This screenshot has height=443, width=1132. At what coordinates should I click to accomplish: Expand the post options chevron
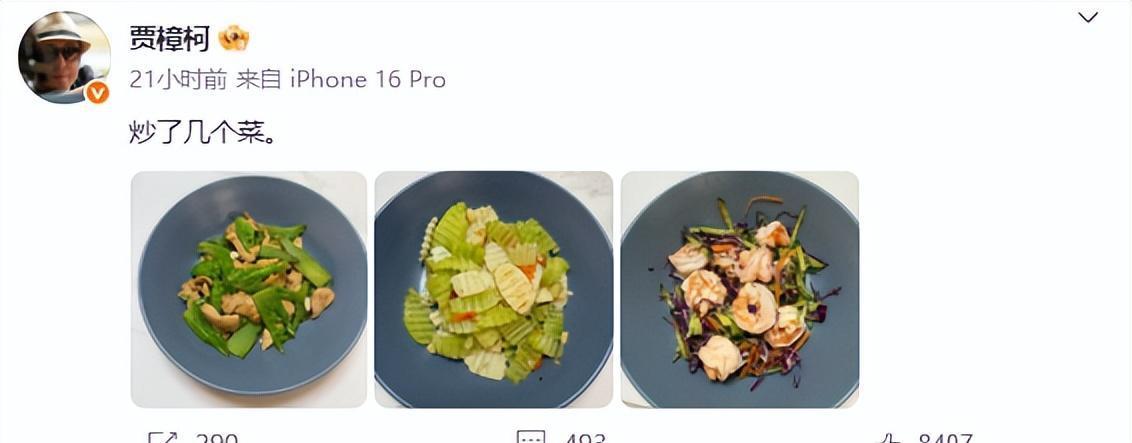pyautogui.click(x=1087, y=17)
